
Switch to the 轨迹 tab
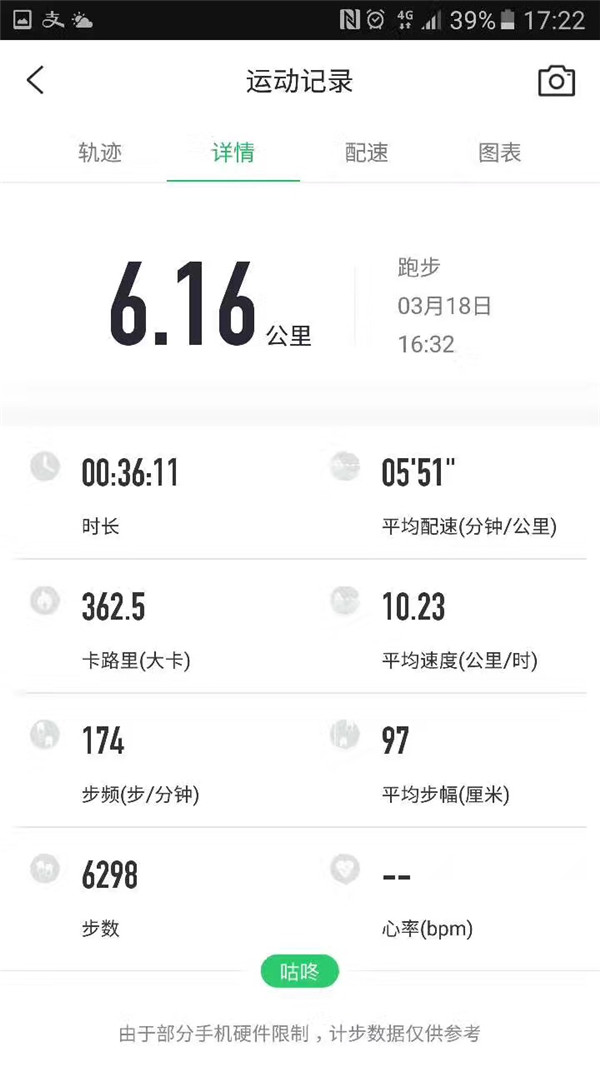click(x=100, y=153)
